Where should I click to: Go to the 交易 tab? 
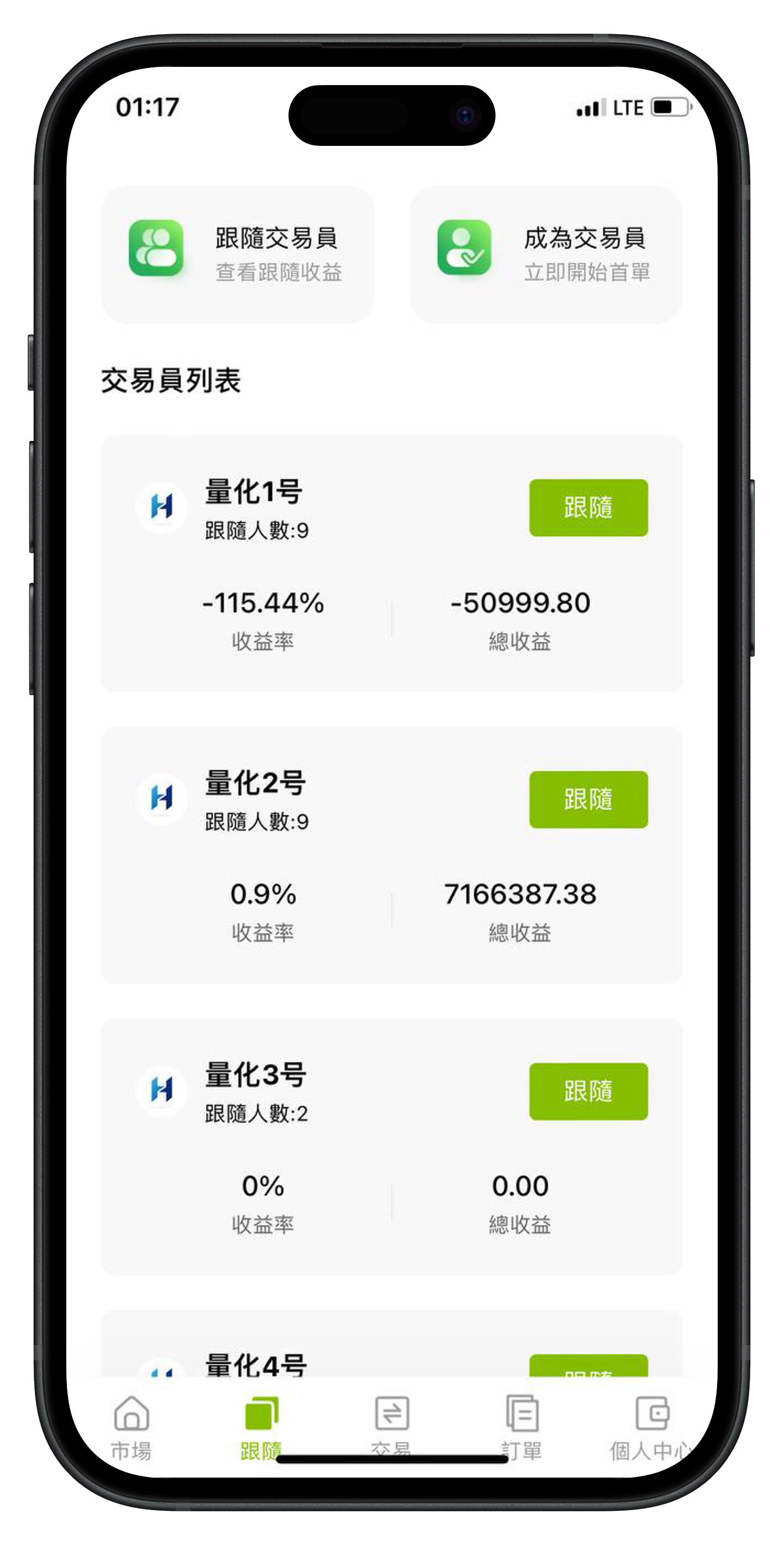(392, 1425)
